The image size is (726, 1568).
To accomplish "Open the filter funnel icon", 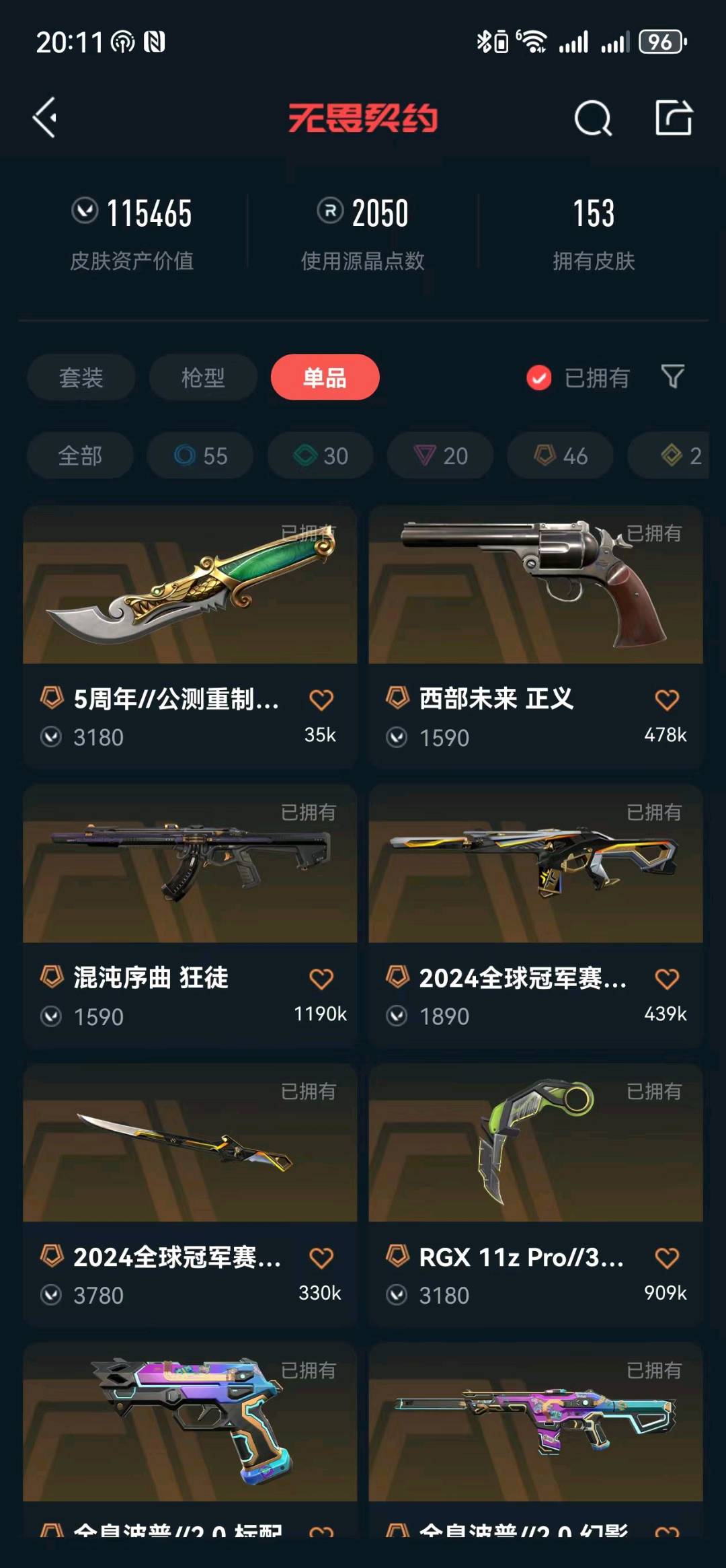I will [x=672, y=377].
